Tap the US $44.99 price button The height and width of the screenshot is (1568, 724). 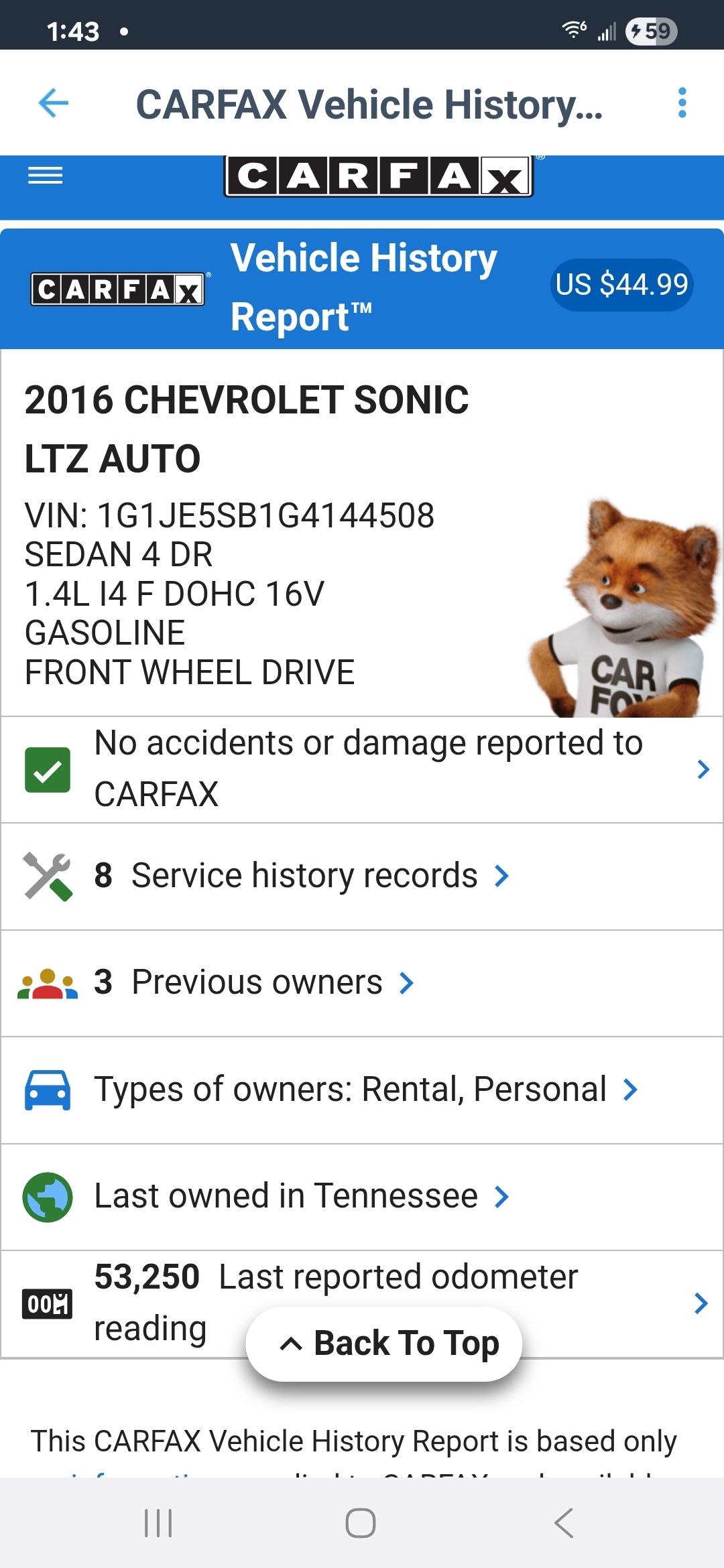coord(621,285)
